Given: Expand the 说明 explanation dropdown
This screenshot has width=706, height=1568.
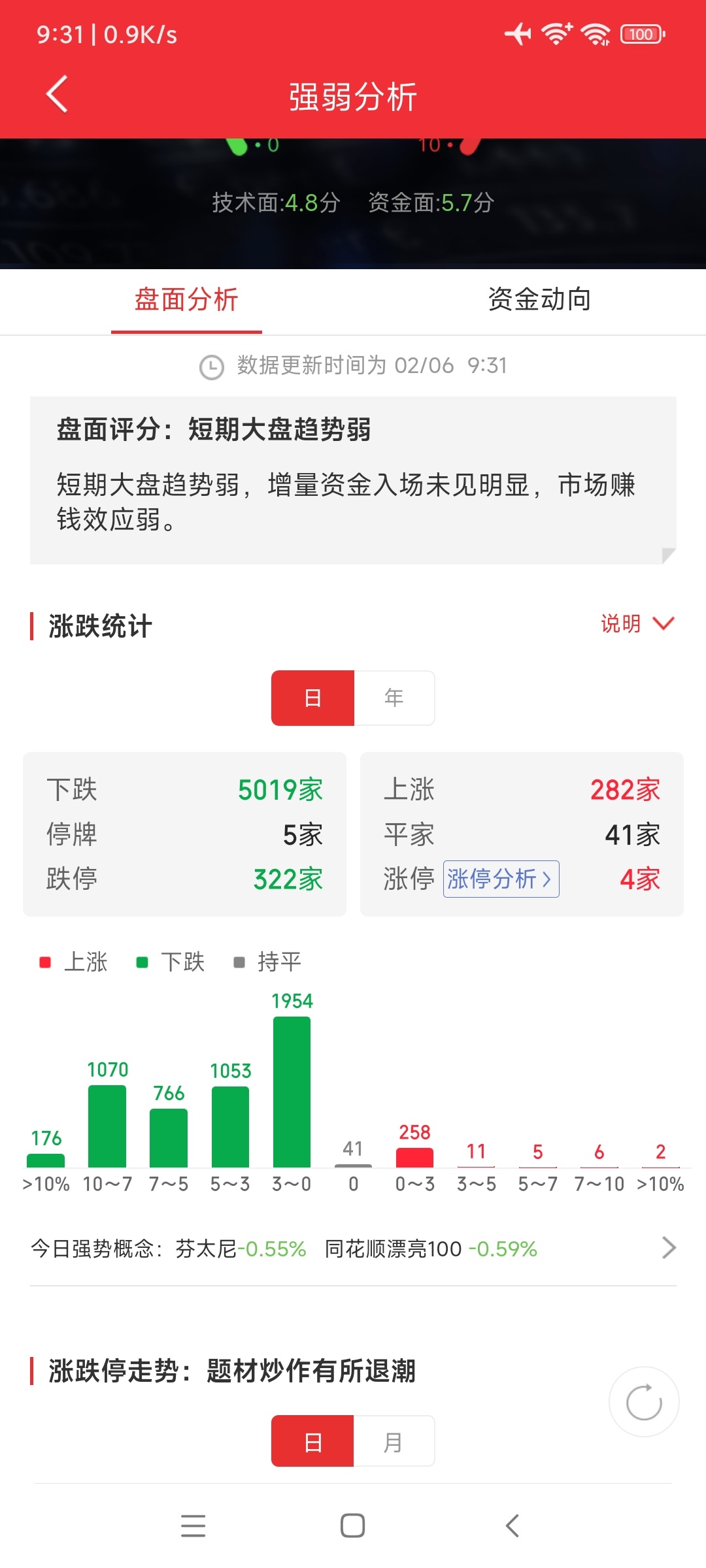Looking at the screenshot, I should point(637,624).
